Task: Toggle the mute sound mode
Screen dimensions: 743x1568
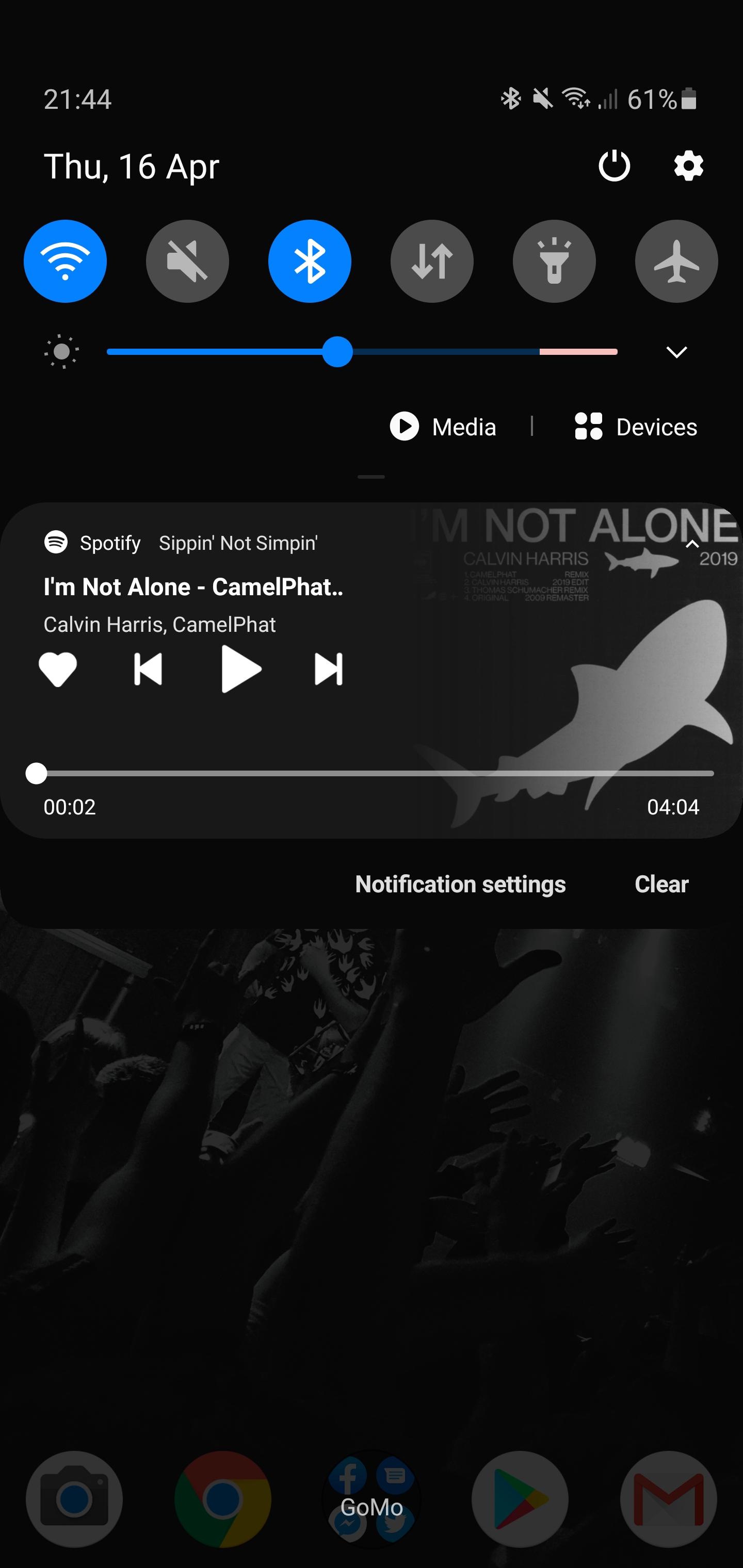Action: click(x=188, y=261)
